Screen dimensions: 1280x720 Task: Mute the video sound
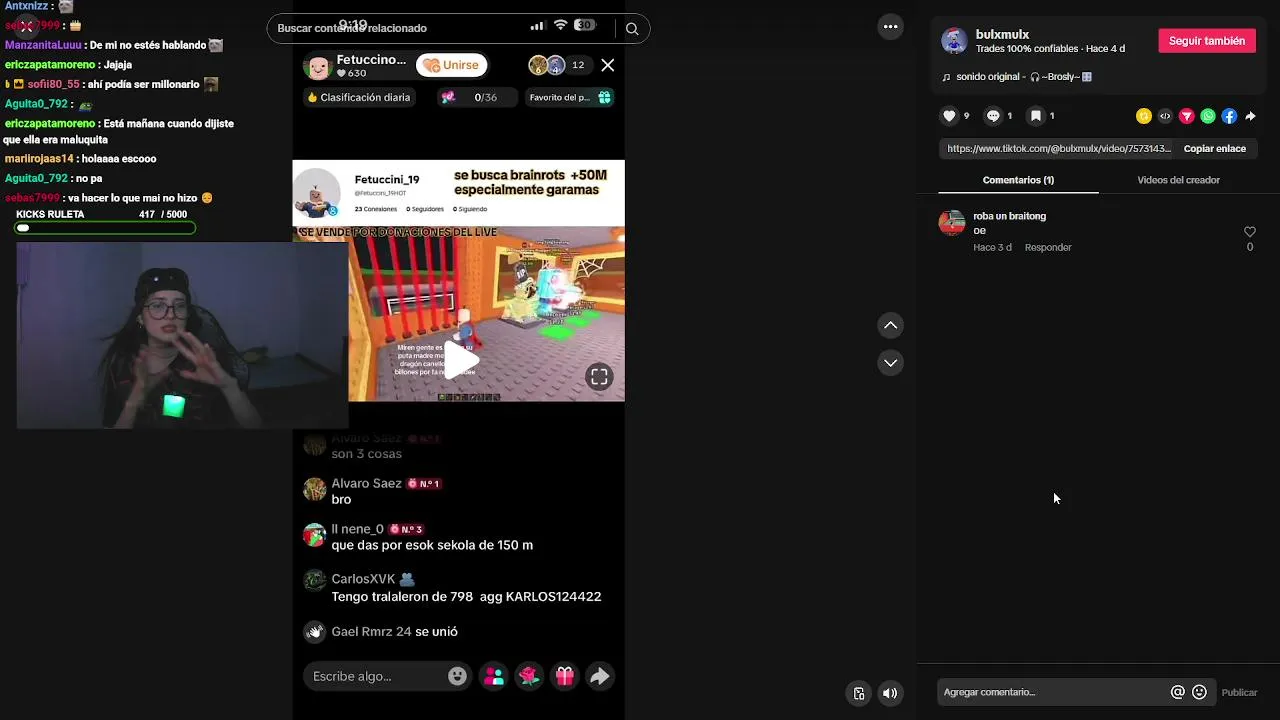[x=889, y=693]
